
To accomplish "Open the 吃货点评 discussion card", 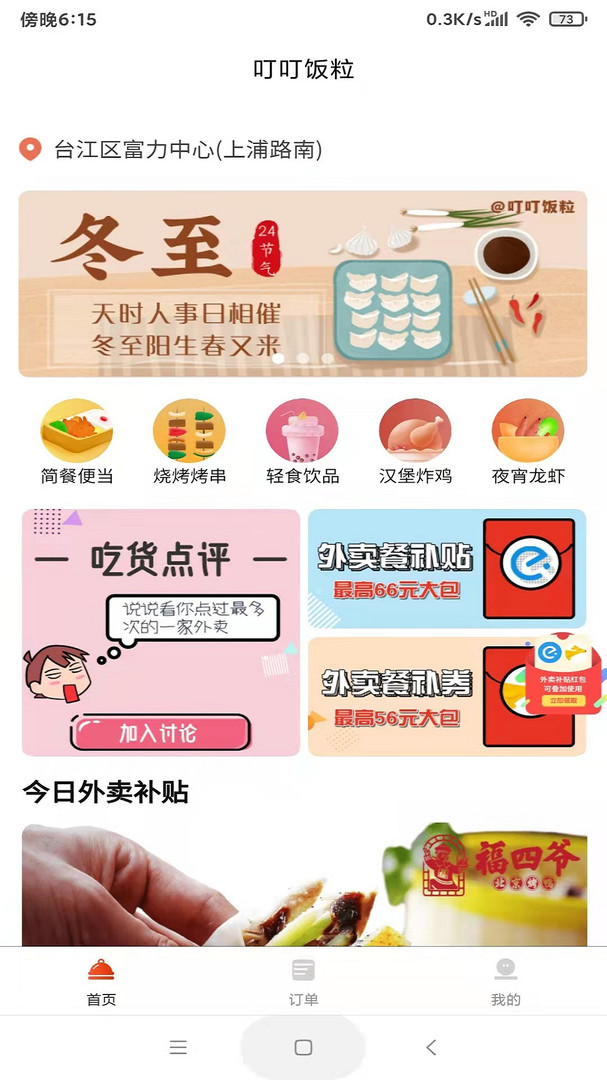I will [161, 632].
